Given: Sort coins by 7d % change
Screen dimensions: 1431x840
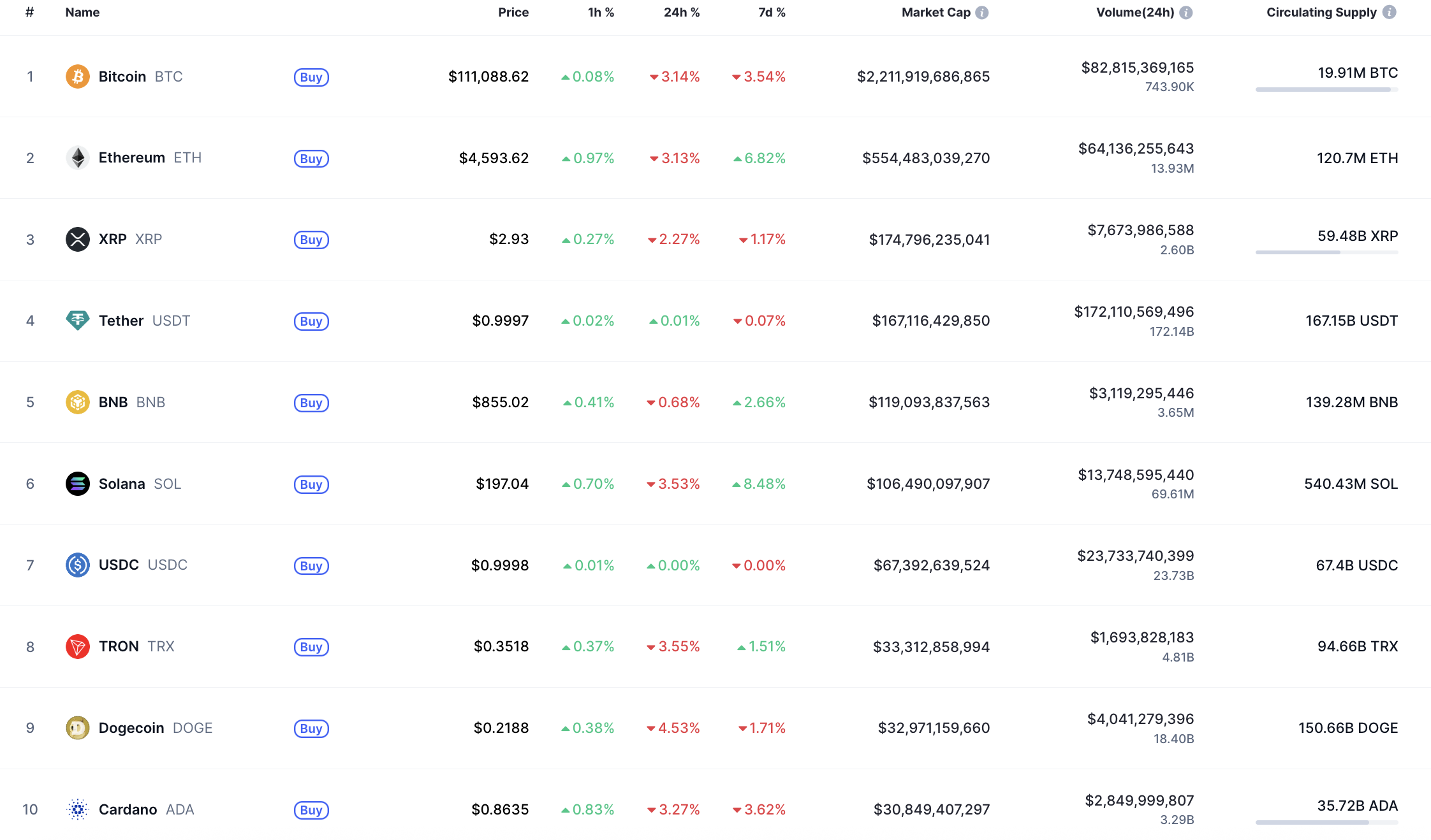Looking at the screenshot, I should (771, 12).
